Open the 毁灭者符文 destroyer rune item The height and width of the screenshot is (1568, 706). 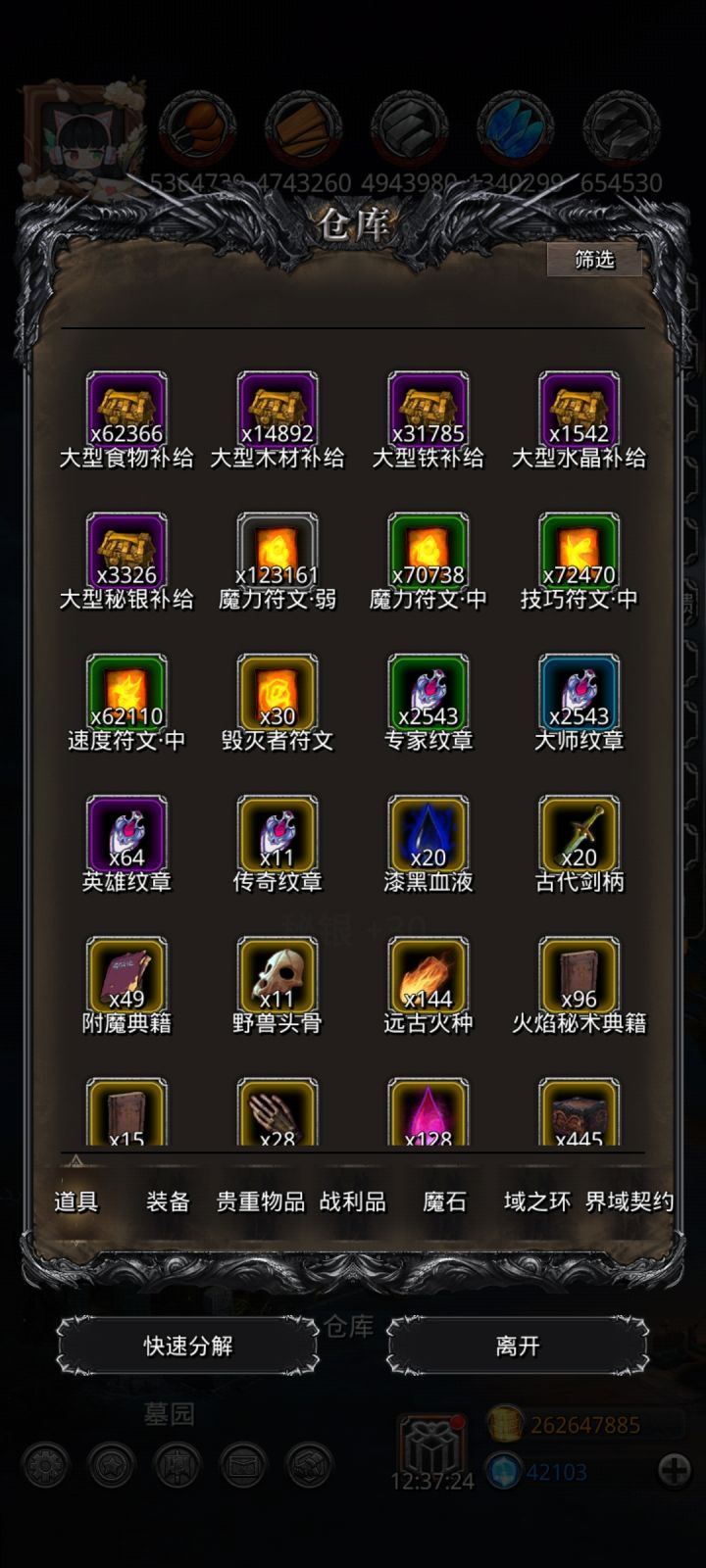click(277, 691)
